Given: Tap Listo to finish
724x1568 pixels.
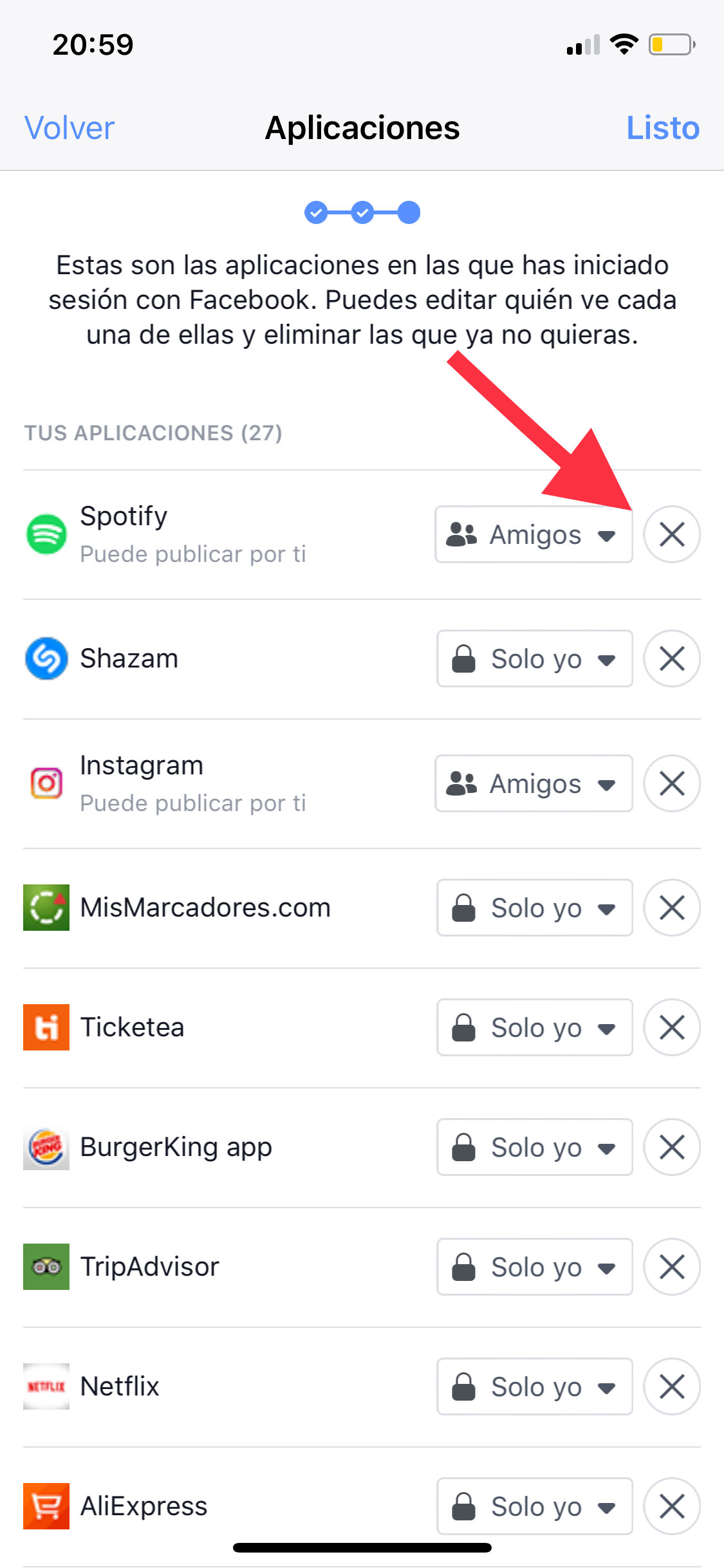Looking at the screenshot, I should (662, 128).
